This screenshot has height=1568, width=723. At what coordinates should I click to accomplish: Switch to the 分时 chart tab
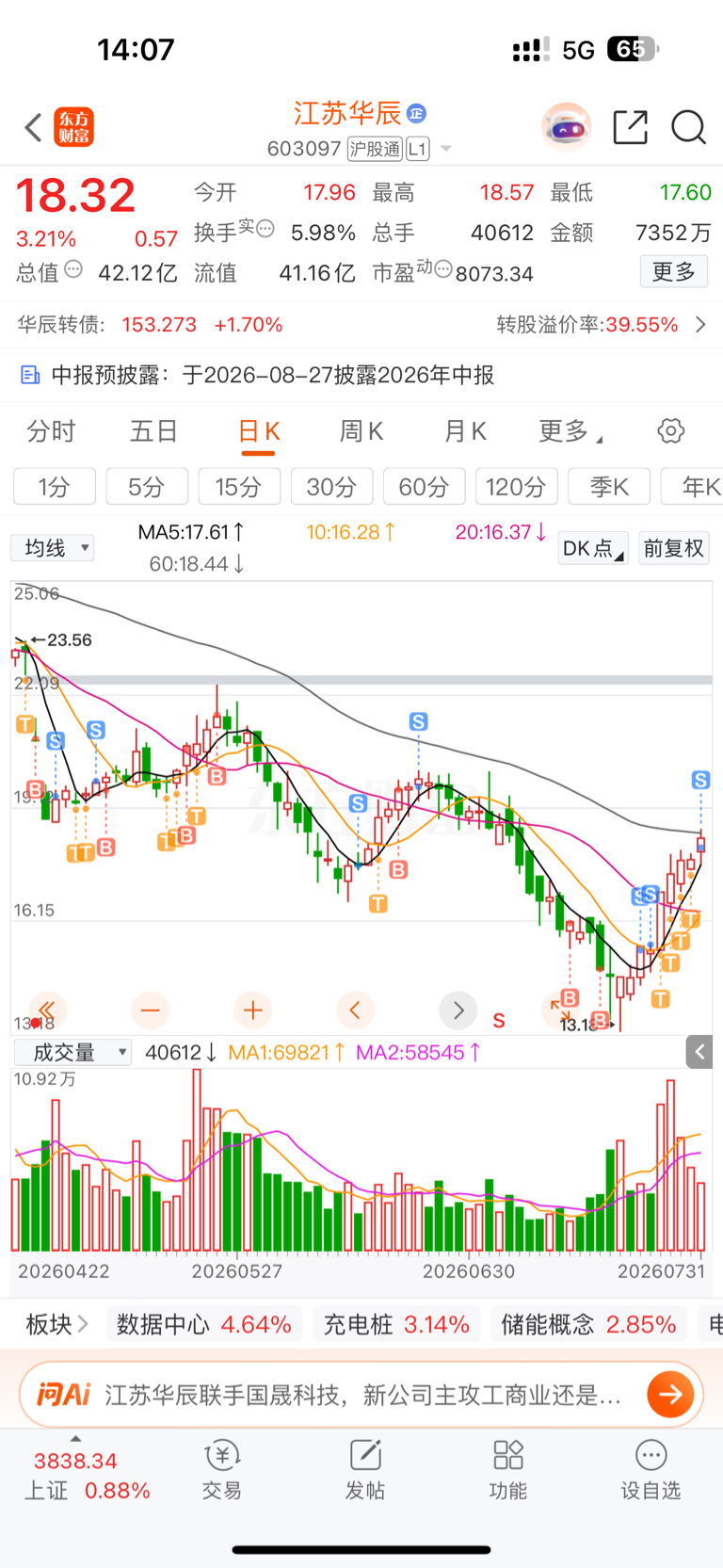tap(51, 431)
